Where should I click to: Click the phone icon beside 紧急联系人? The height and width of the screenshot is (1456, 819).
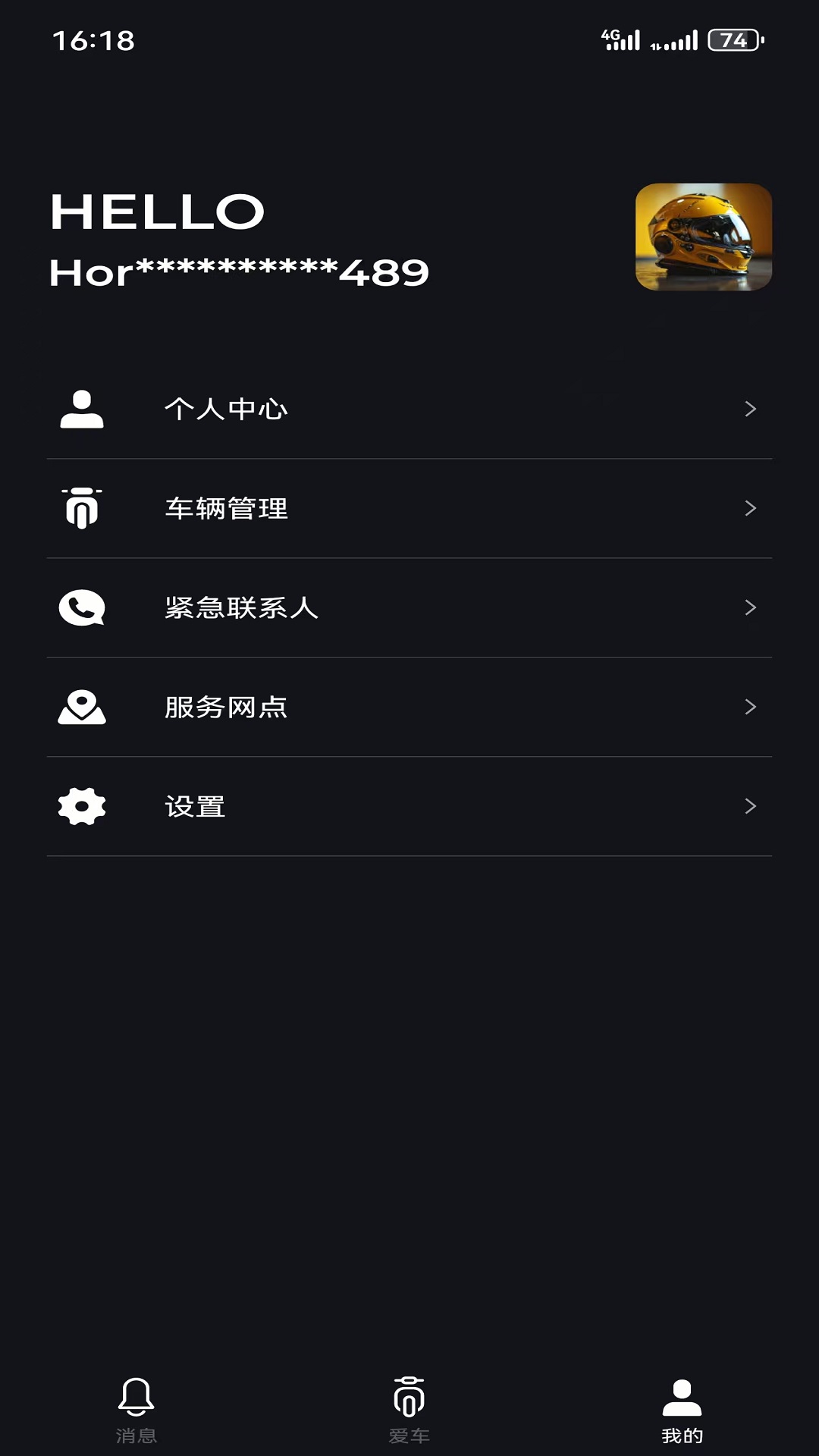click(x=82, y=607)
